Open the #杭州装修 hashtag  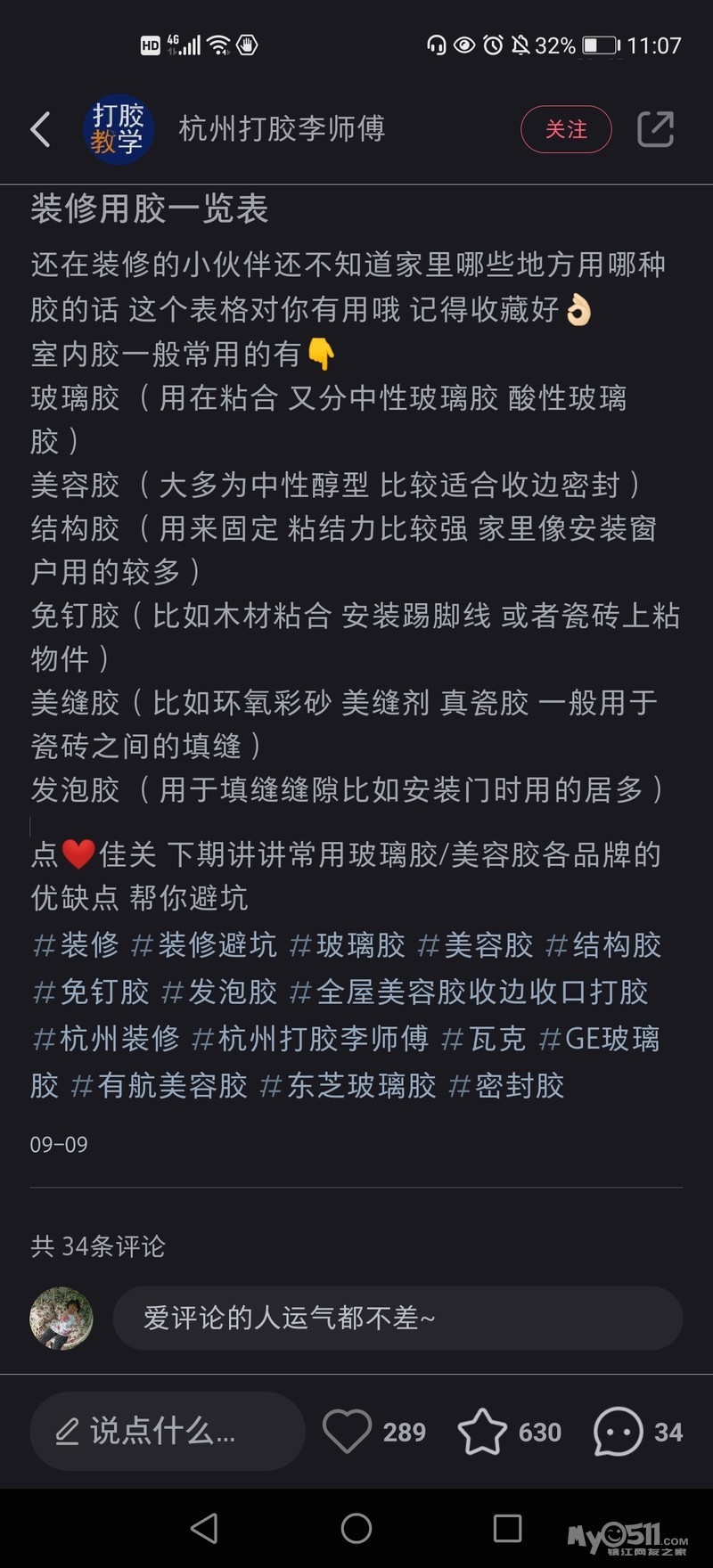click(x=105, y=1039)
